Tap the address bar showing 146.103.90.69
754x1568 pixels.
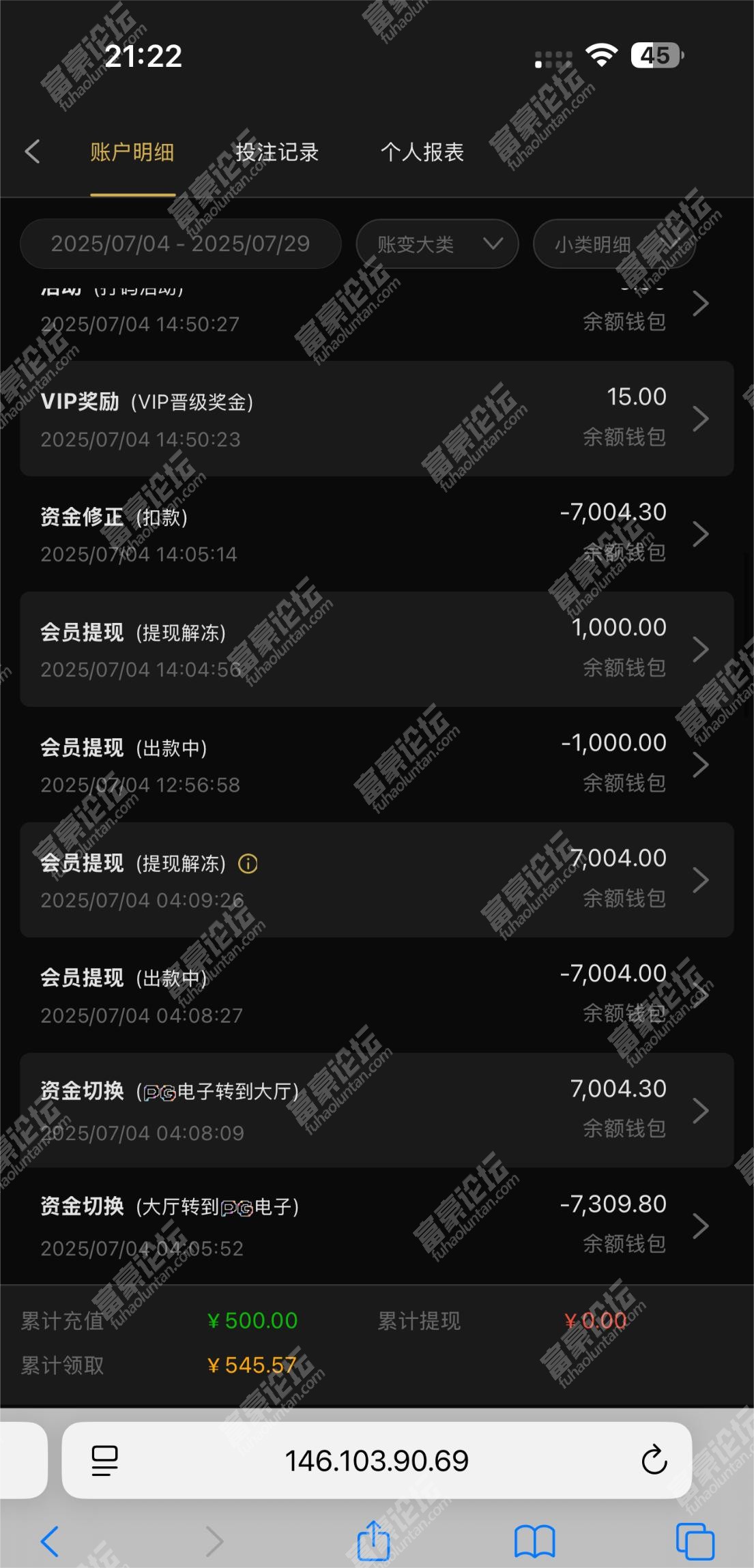coord(377,1461)
